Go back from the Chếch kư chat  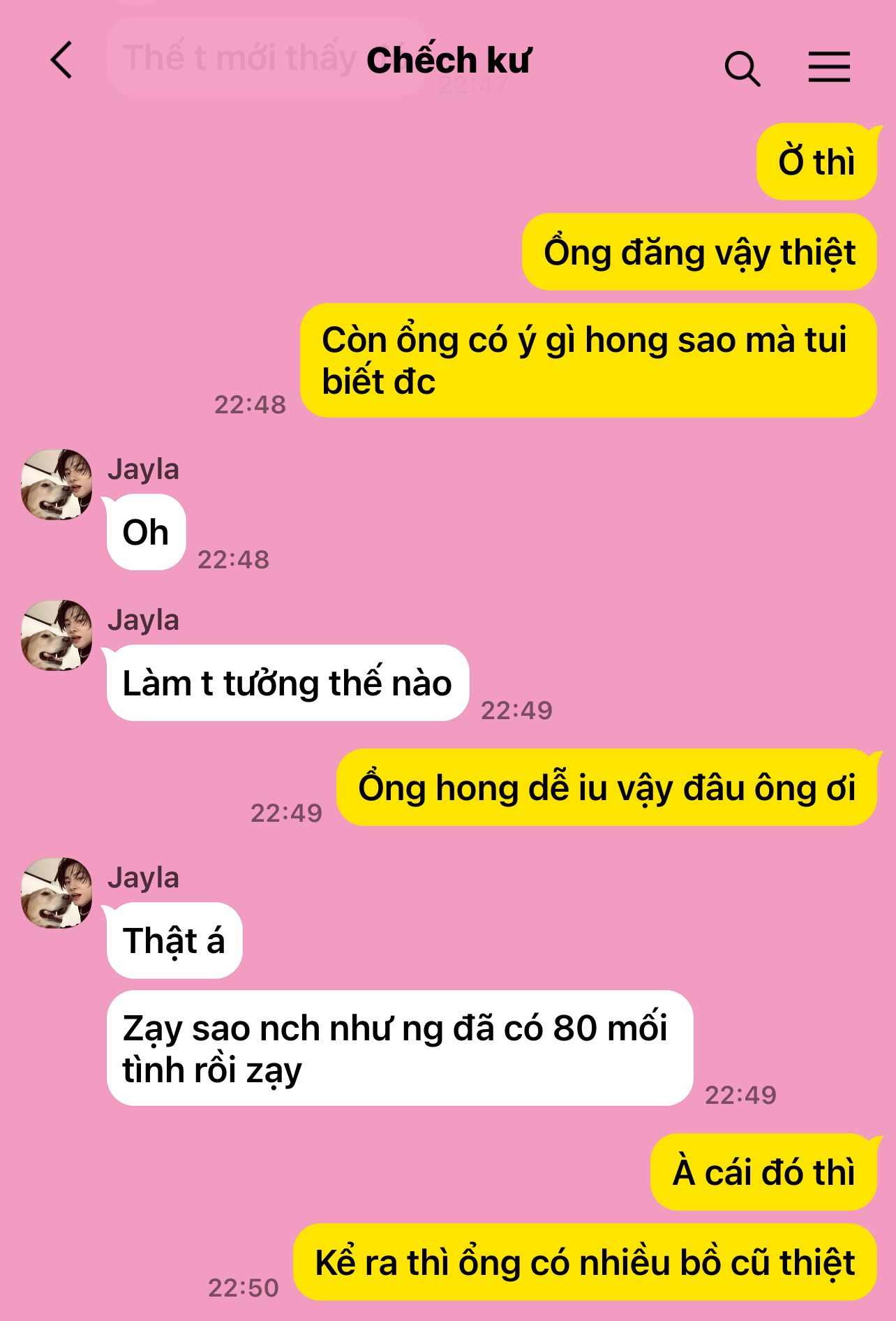(61, 60)
